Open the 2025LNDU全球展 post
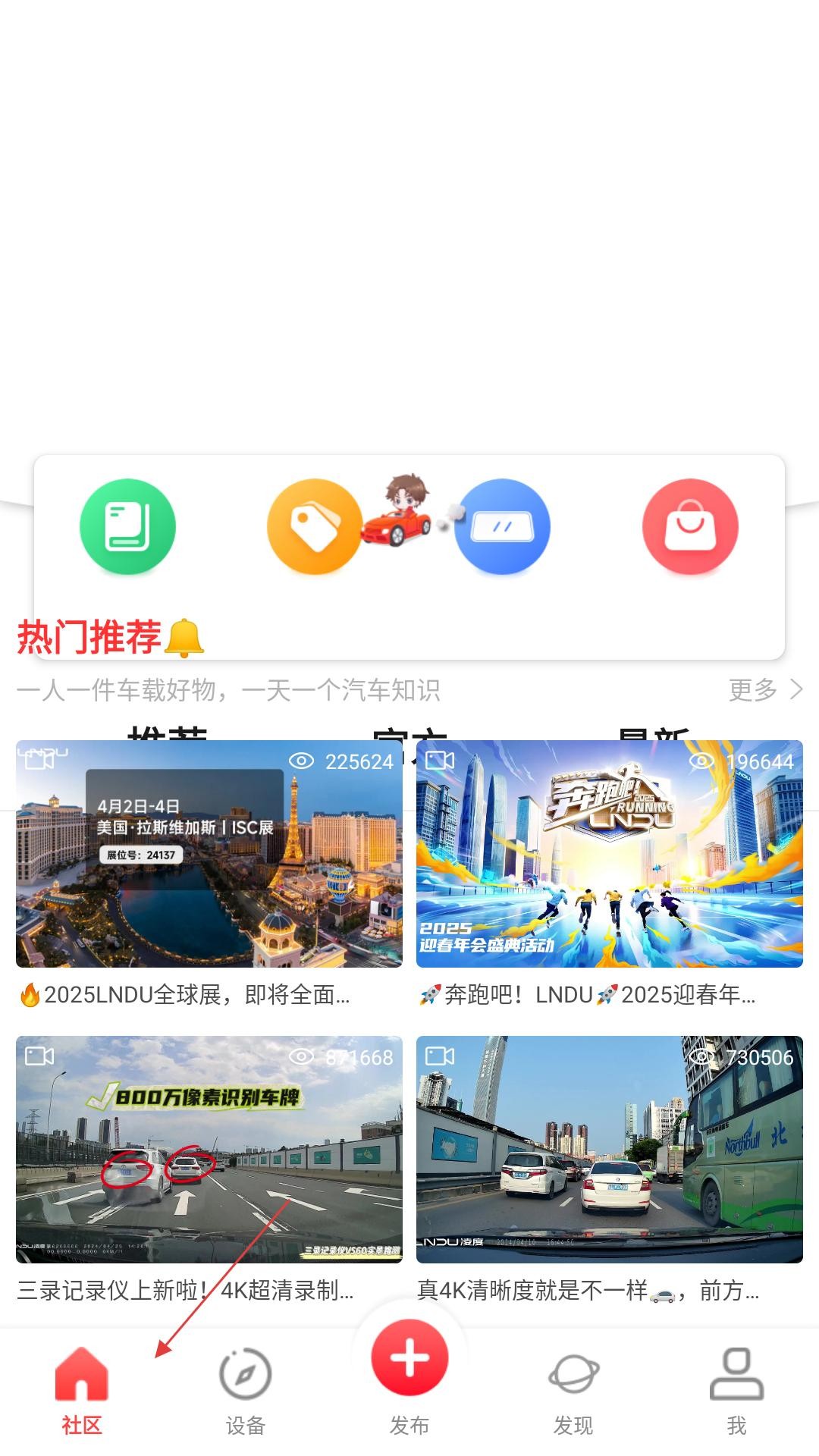 coord(209,854)
